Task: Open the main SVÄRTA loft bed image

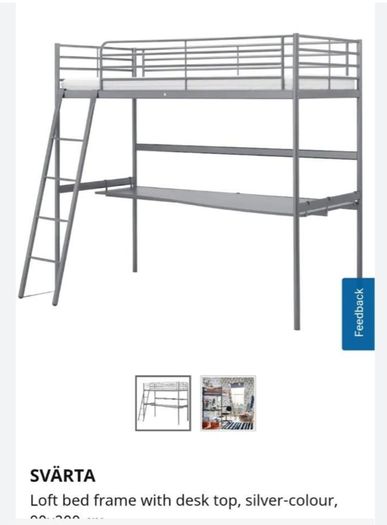Action: pyautogui.click(x=191, y=181)
